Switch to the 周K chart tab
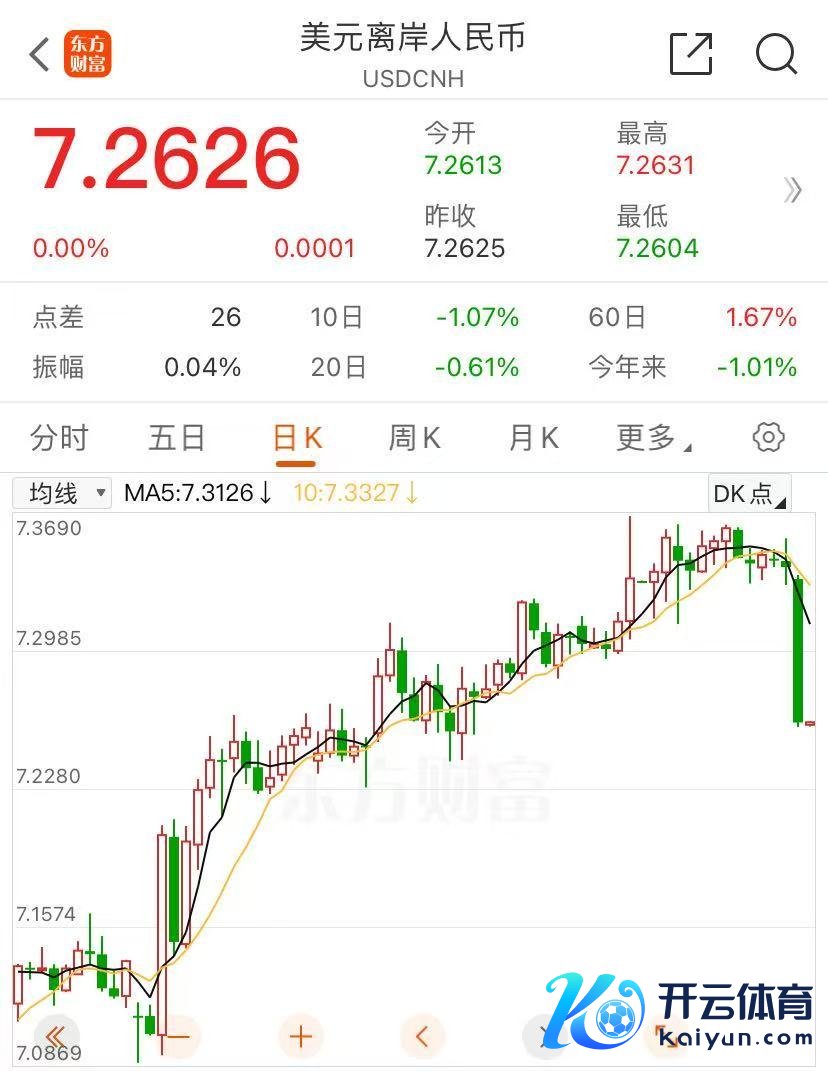The width and height of the screenshot is (828, 1071). tap(414, 438)
